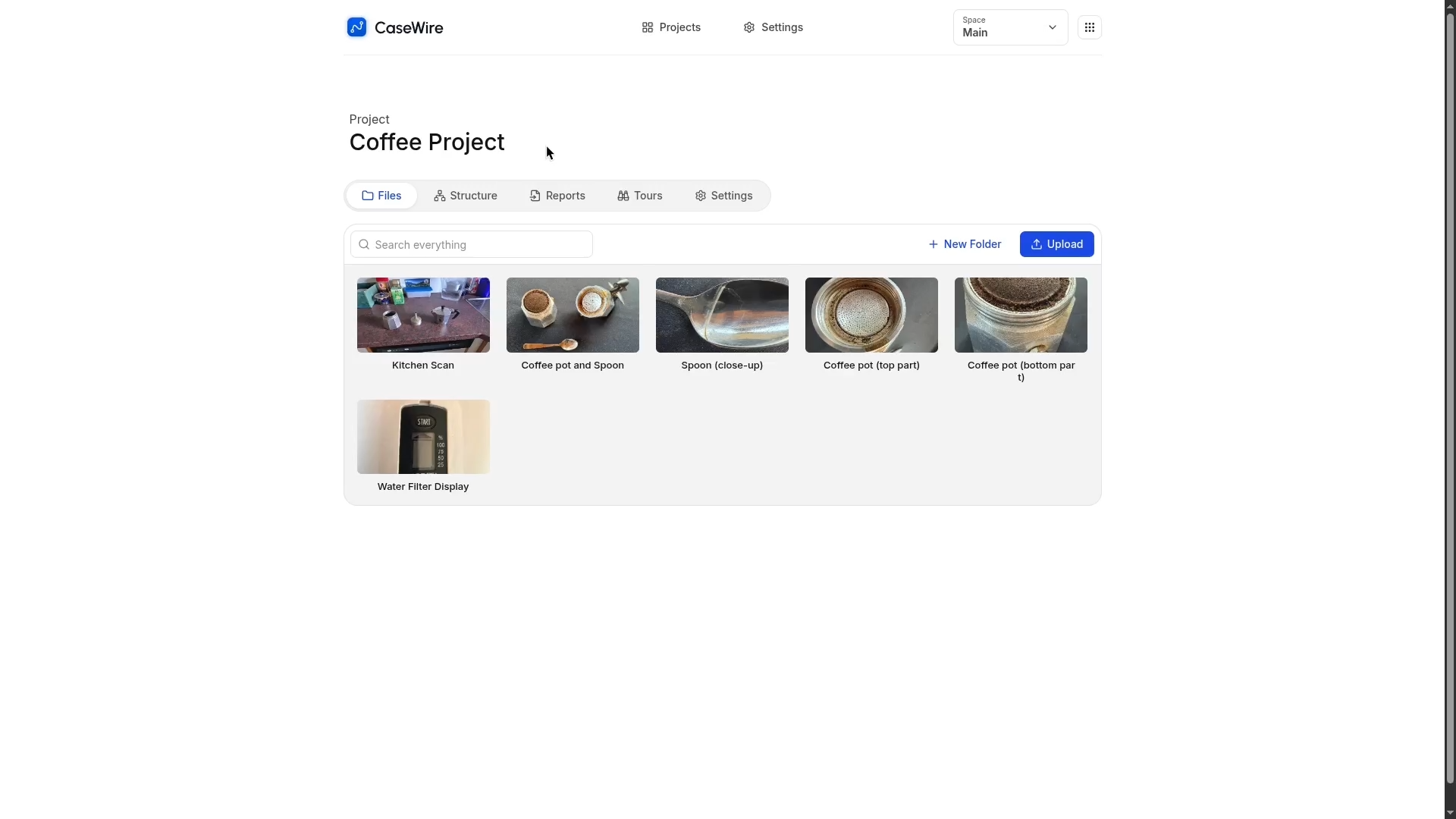Create a New Folder
Image resolution: width=1456 pixels, height=819 pixels.
tap(965, 244)
